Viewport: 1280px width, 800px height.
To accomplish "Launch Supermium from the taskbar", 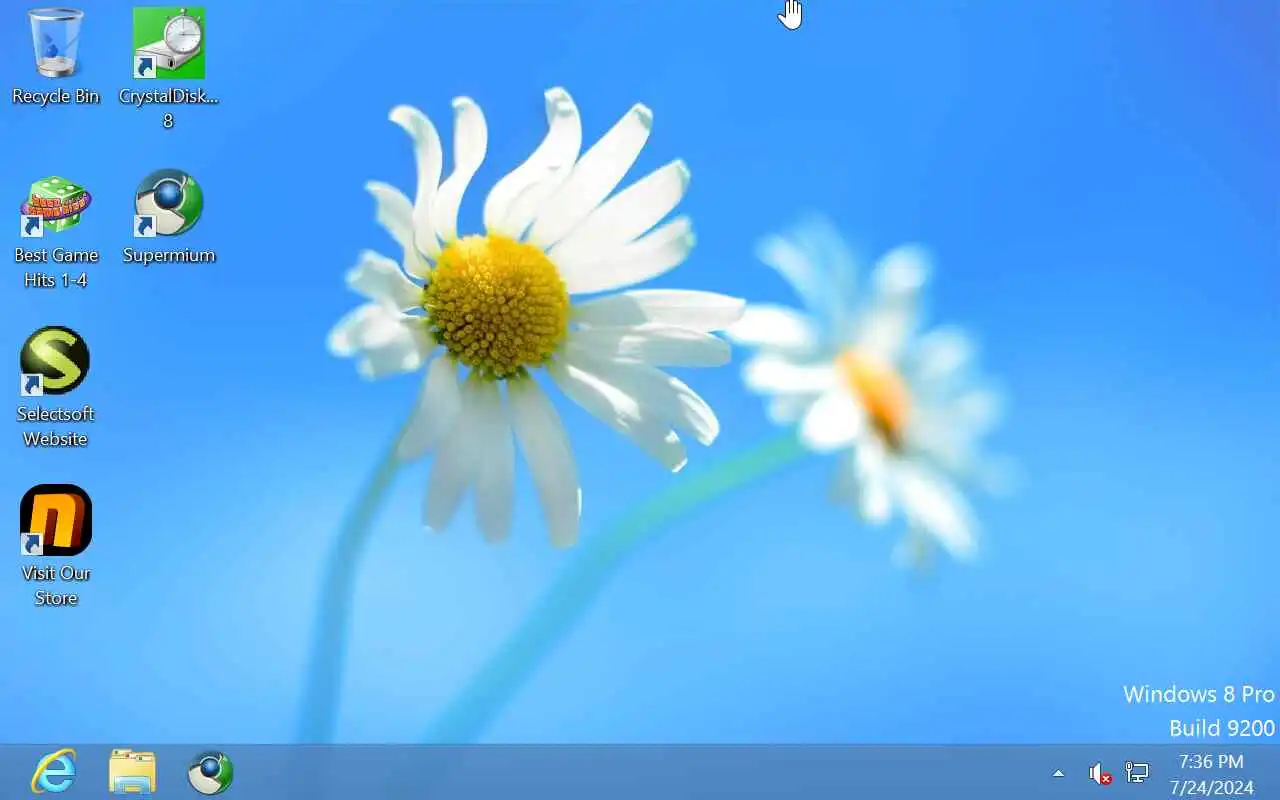I will point(210,772).
